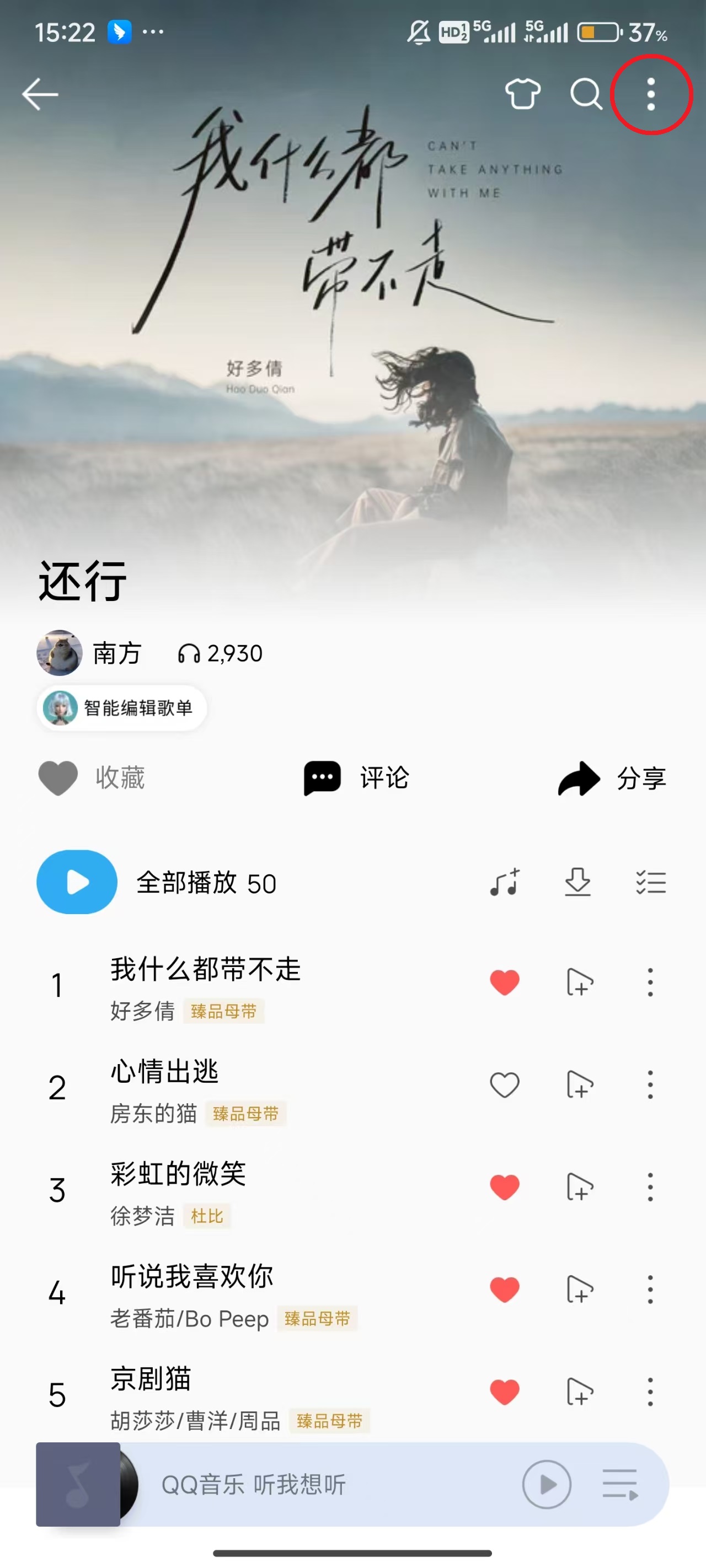Unlike the song 彩虹的微笑
Image resolution: width=706 pixels, height=1568 pixels.
tap(504, 1187)
